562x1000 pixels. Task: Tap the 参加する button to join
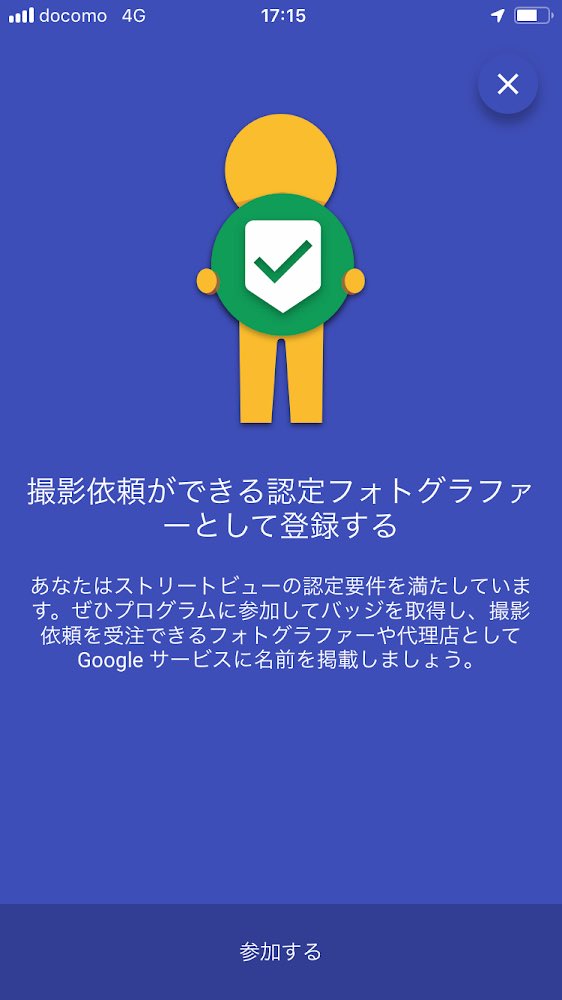tap(281, 952)
